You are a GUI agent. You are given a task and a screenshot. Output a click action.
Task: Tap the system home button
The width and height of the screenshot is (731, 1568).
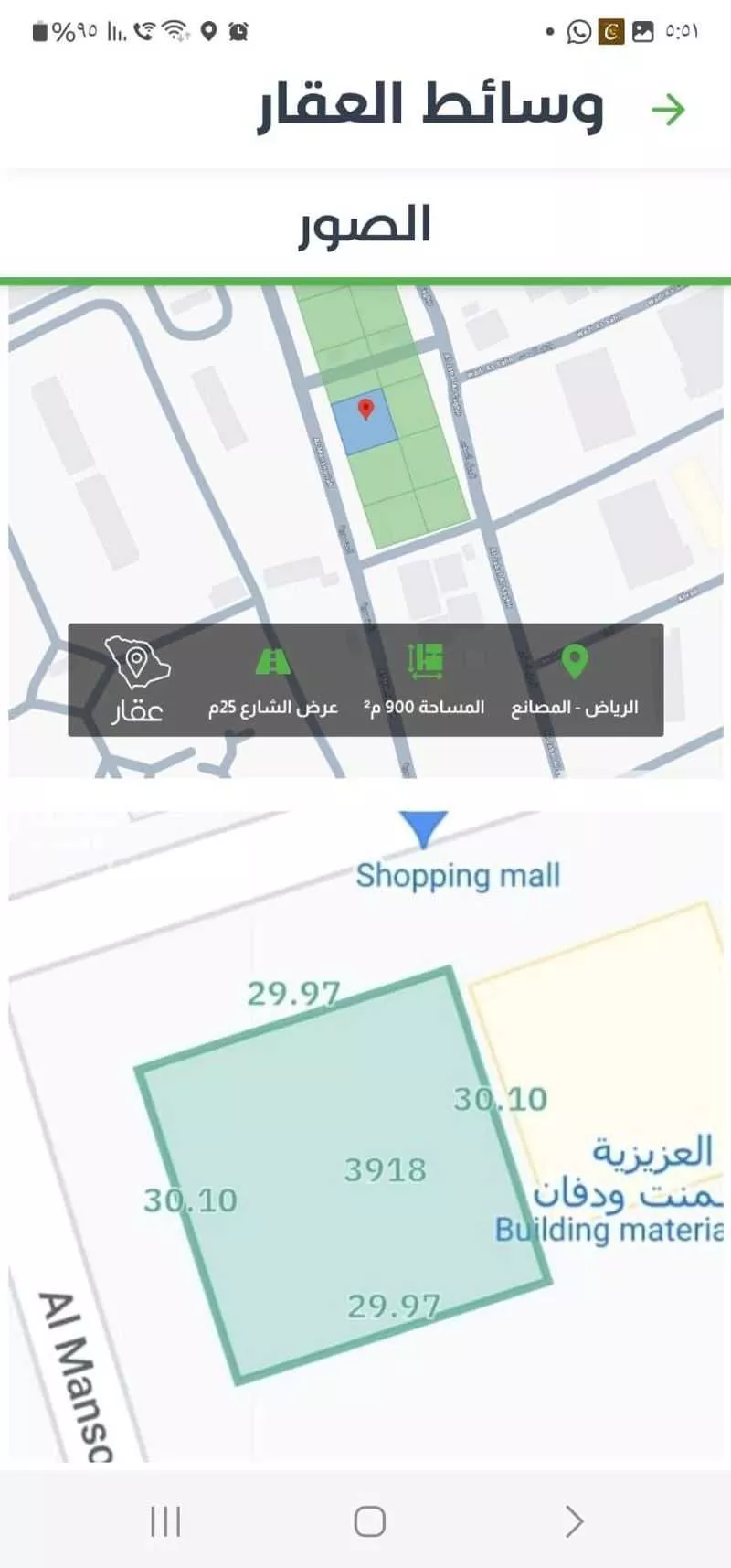(369, 1521)
